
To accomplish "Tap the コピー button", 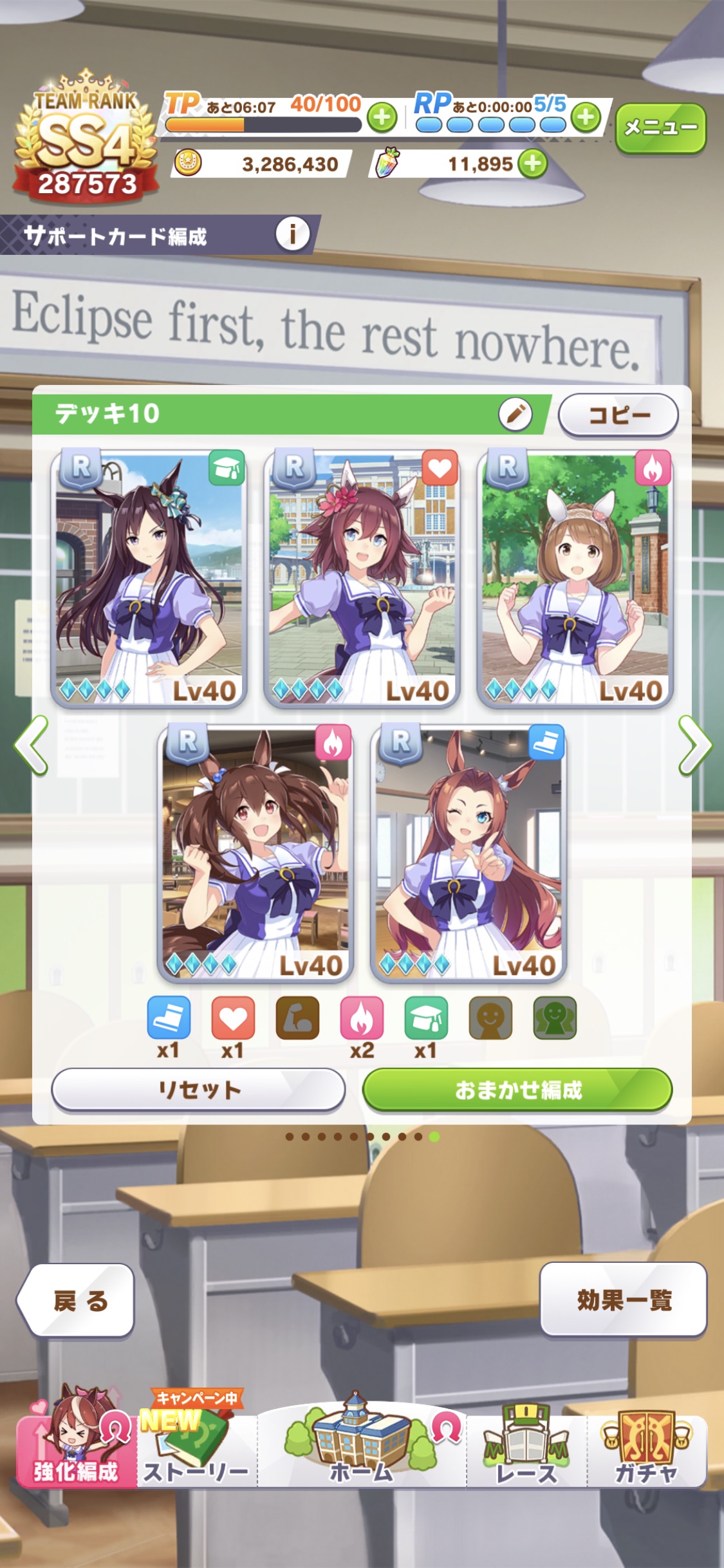I will pyautogui.click(x=618, y=415).
